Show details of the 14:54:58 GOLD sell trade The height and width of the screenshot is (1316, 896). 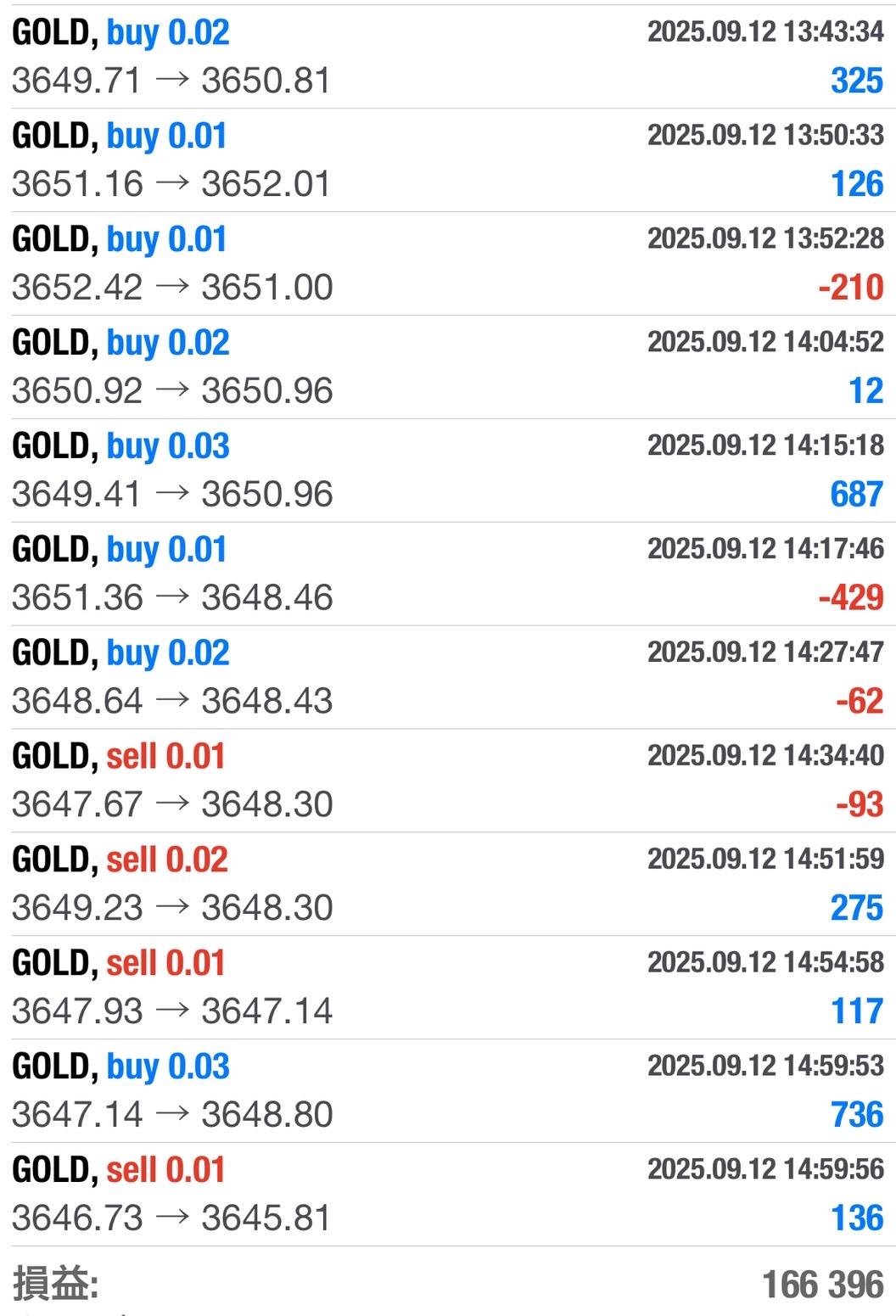(x=448, y=988)
